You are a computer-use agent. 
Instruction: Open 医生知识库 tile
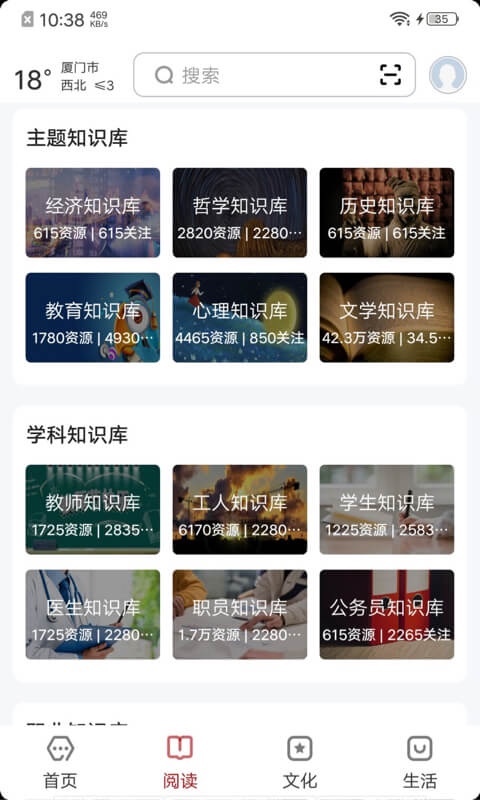93,614
